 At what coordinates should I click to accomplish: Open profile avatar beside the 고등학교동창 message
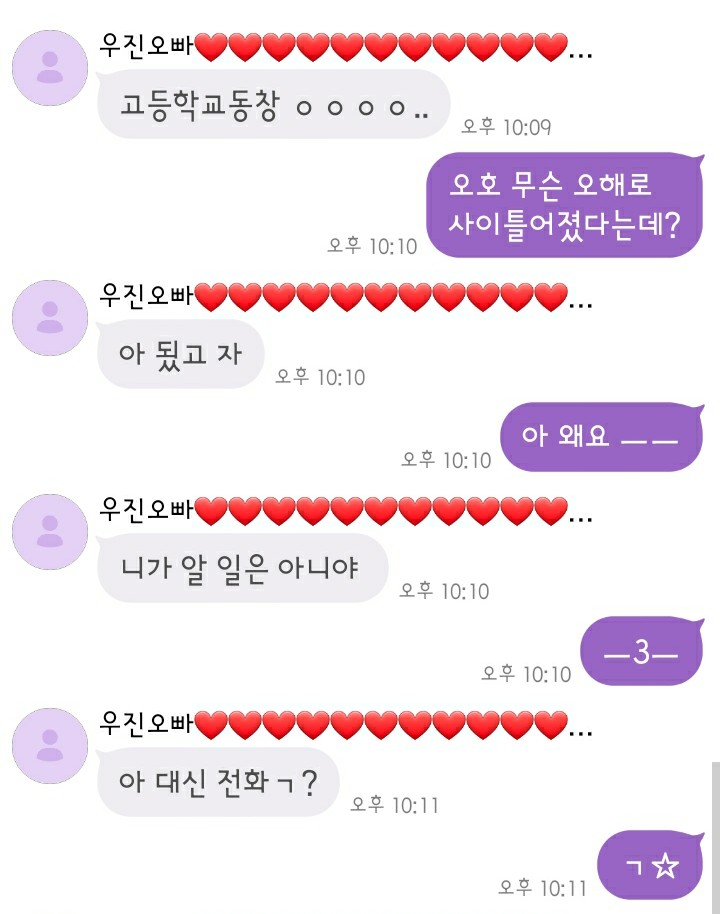click(50, 68)
